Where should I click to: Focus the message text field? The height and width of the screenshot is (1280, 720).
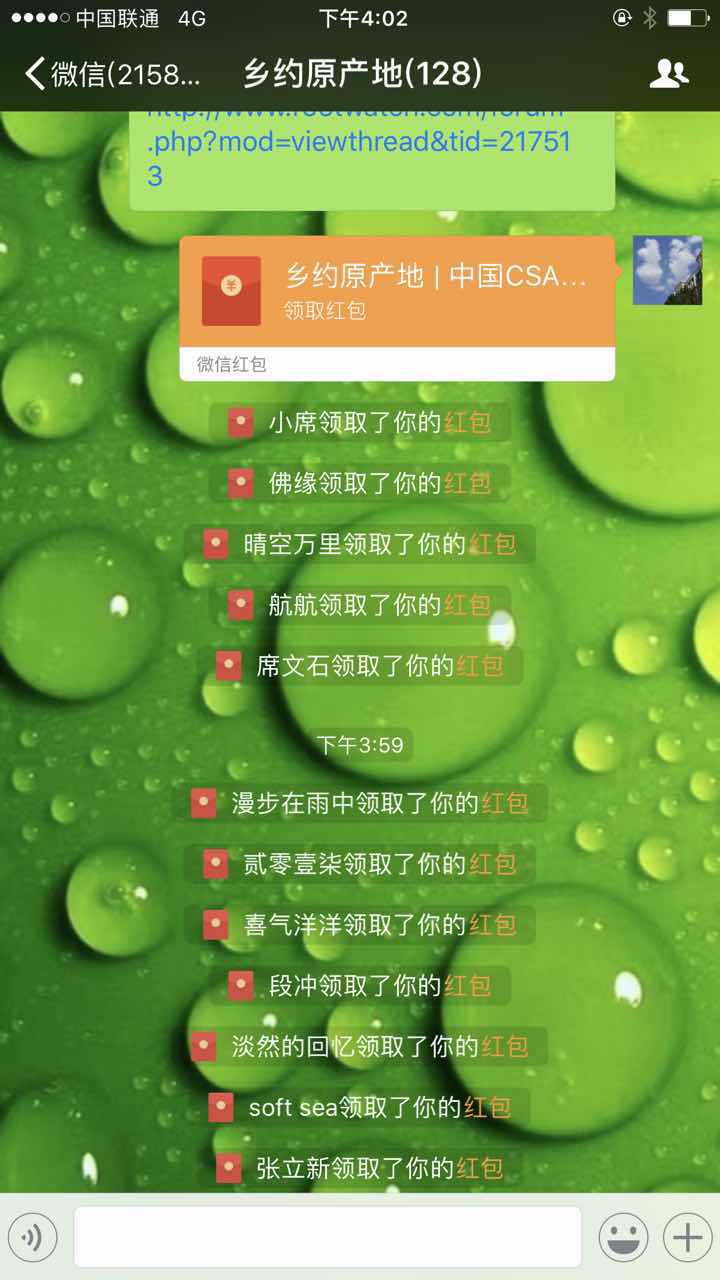(327, 1237)
